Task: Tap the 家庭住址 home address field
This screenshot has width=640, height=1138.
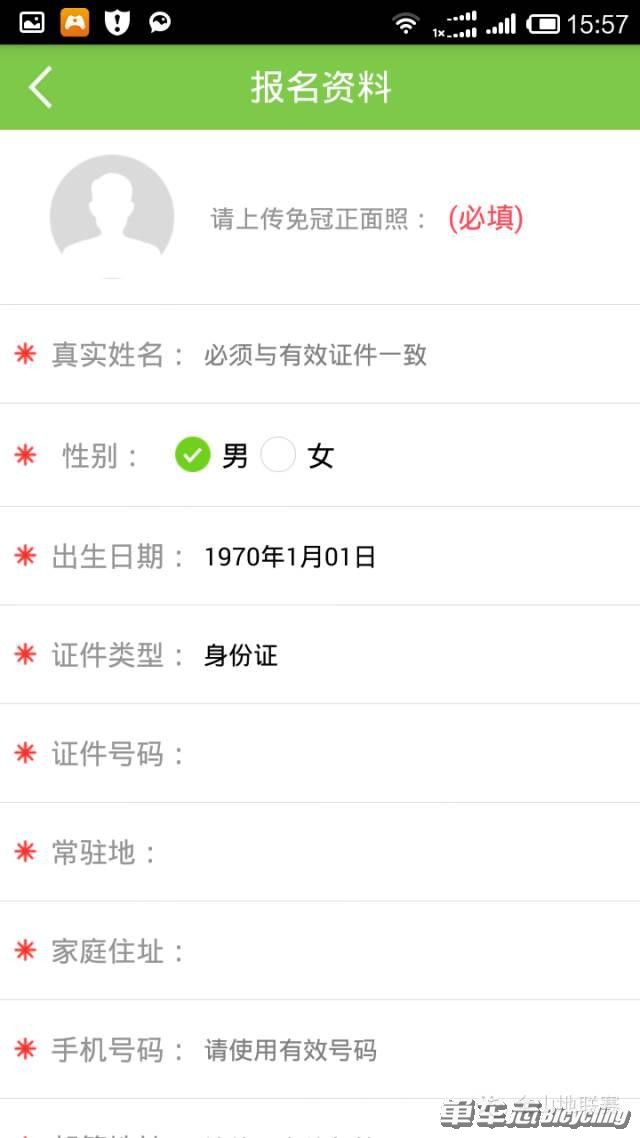Action: (x=400, y=951)
